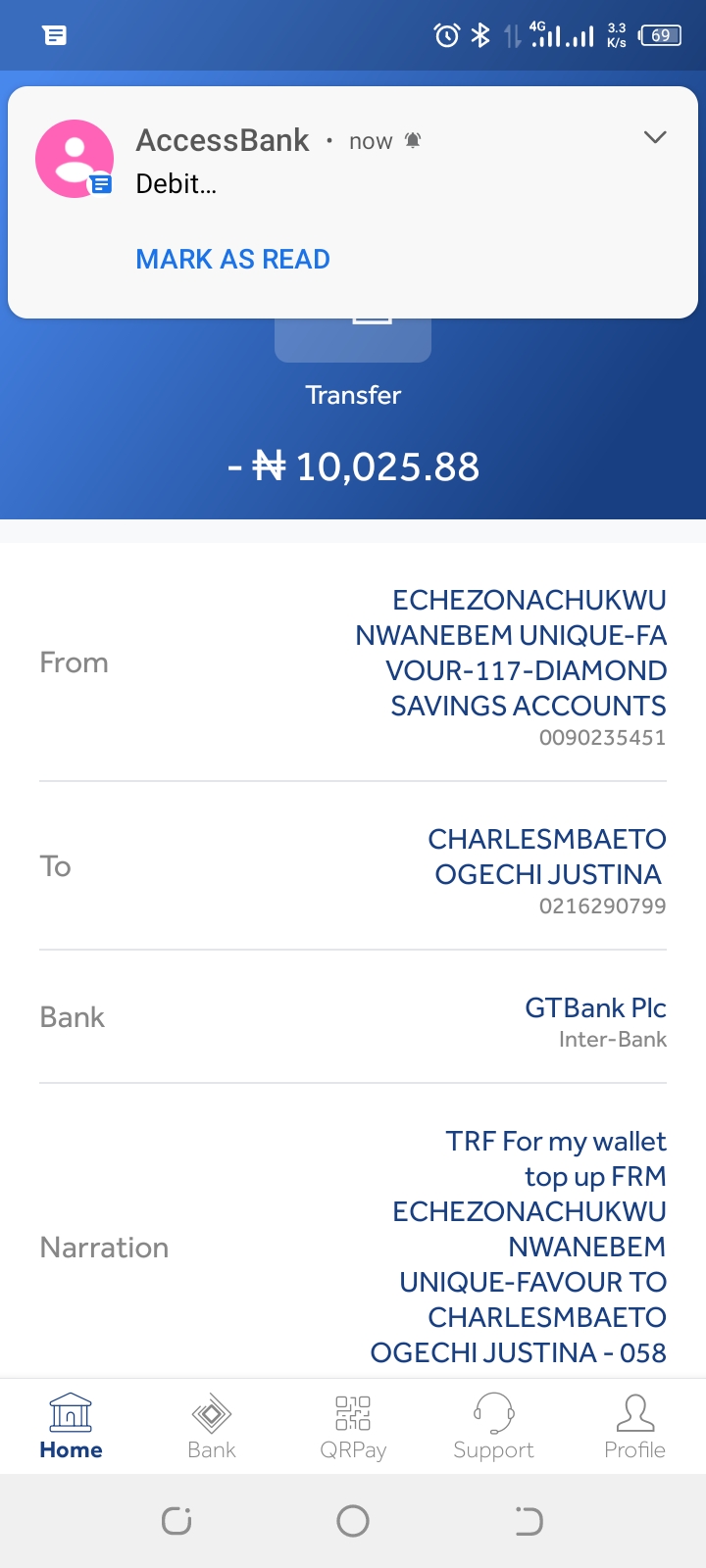Go to the Support tab
The width and height of the screenshot is (706, 1568).
tap(493, 1427)
